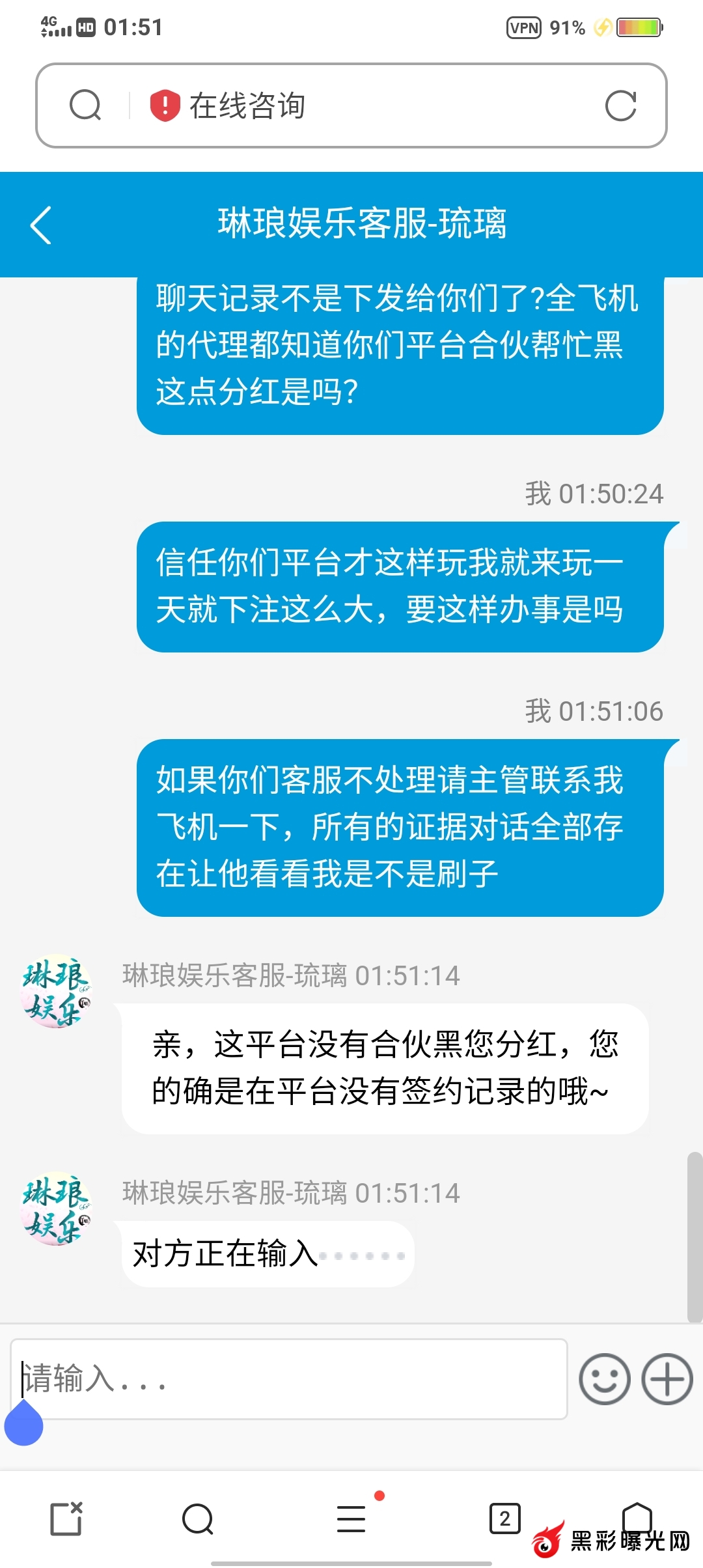Reload the page with the refresh icon

[x=620, y=105]
